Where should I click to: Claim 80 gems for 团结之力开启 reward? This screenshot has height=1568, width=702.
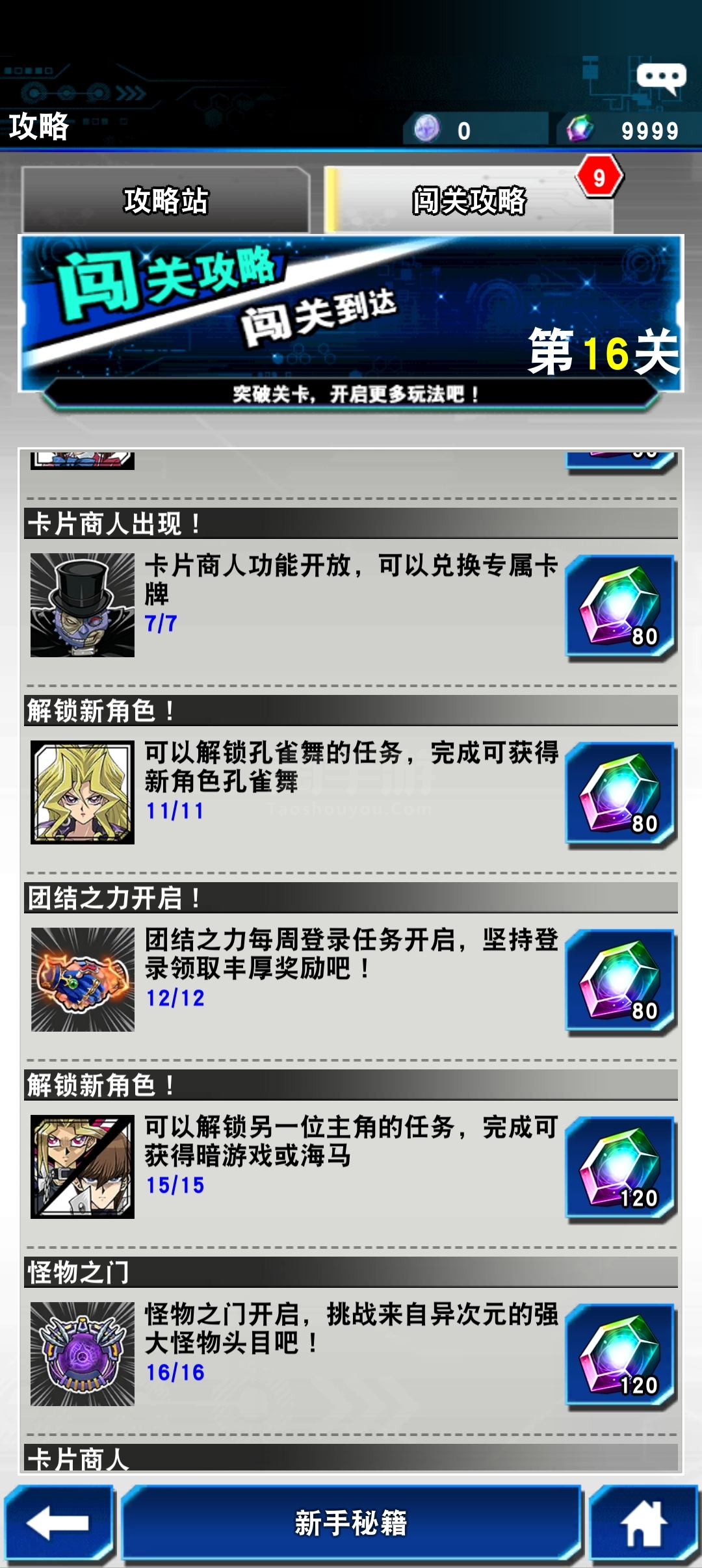pyautogui.click(x=621, y=982)
